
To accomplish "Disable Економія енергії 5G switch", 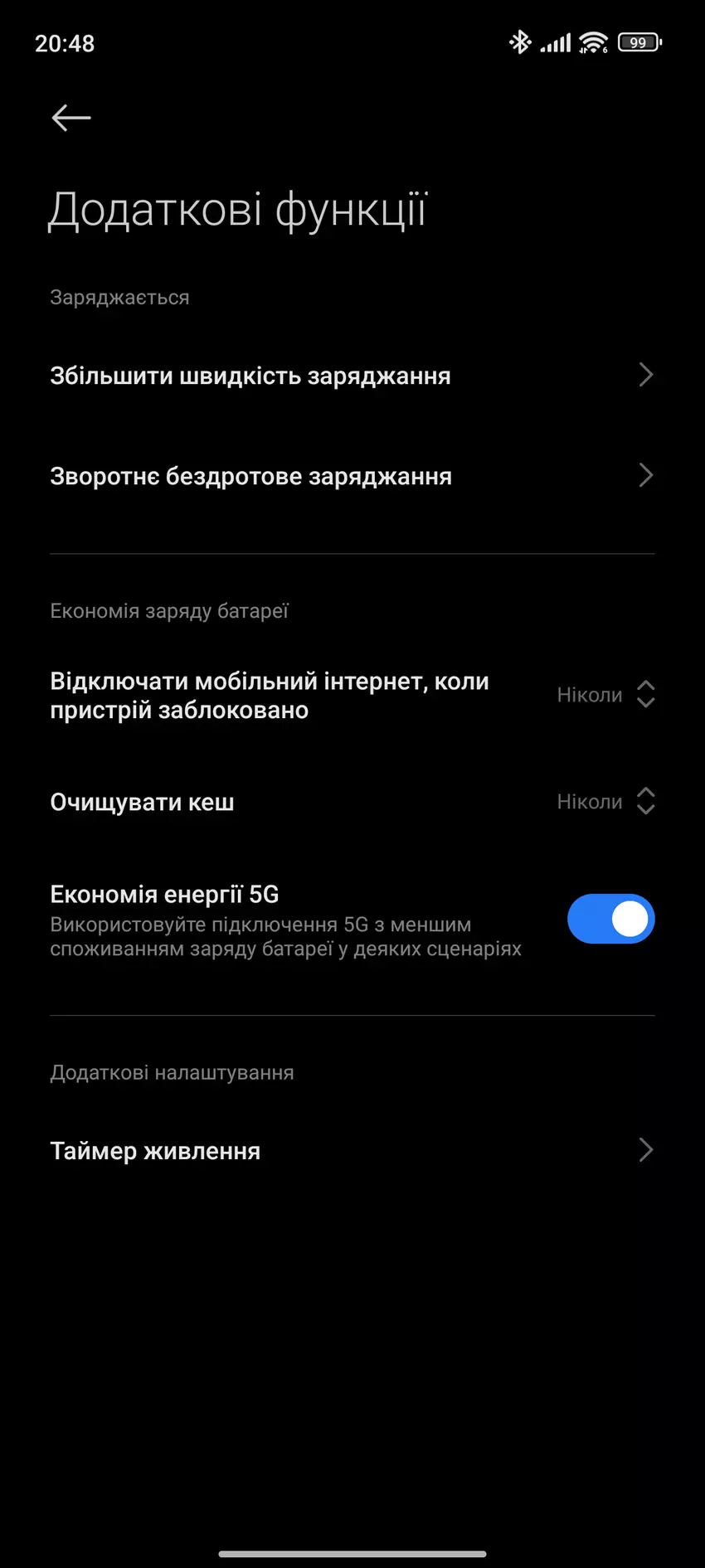I will 610,919.
